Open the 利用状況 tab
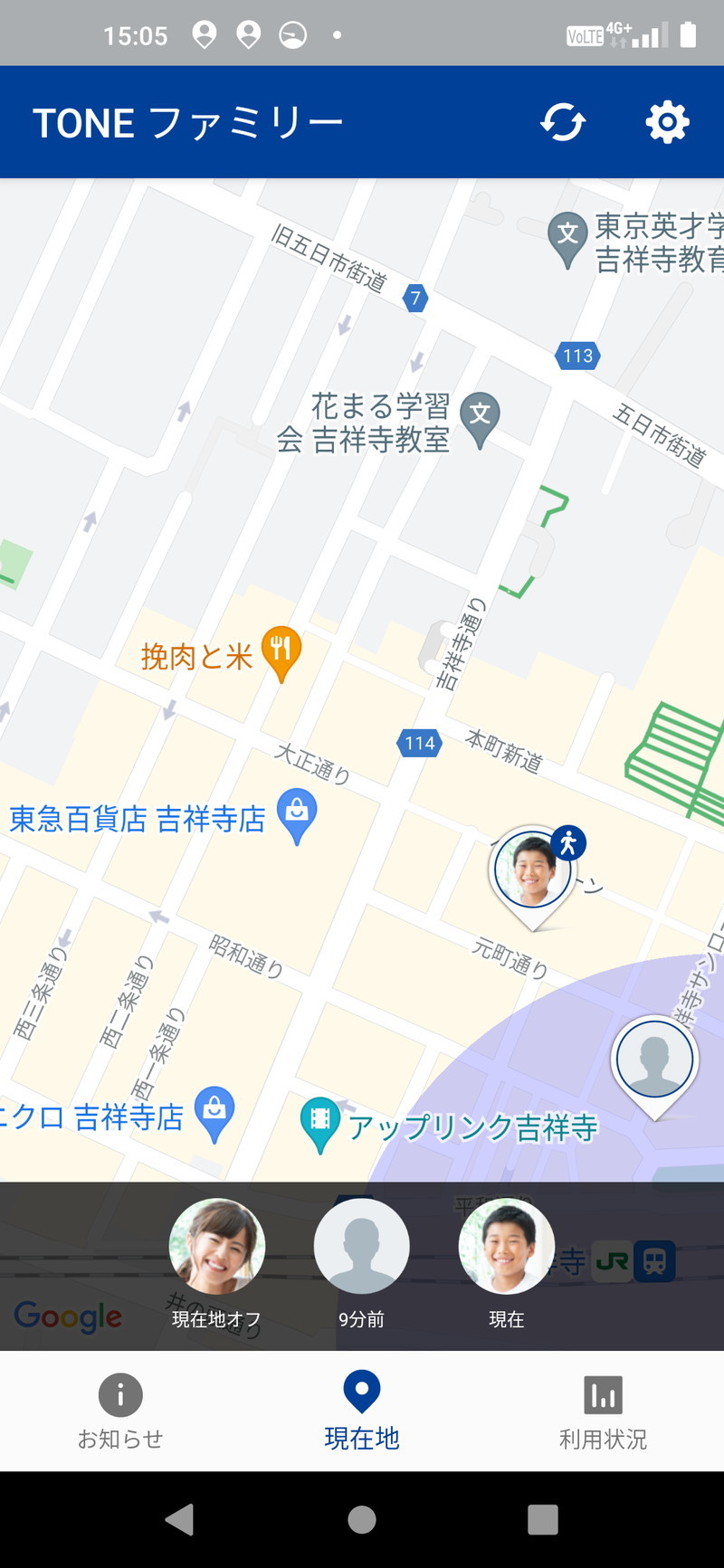 (603, 1411)
